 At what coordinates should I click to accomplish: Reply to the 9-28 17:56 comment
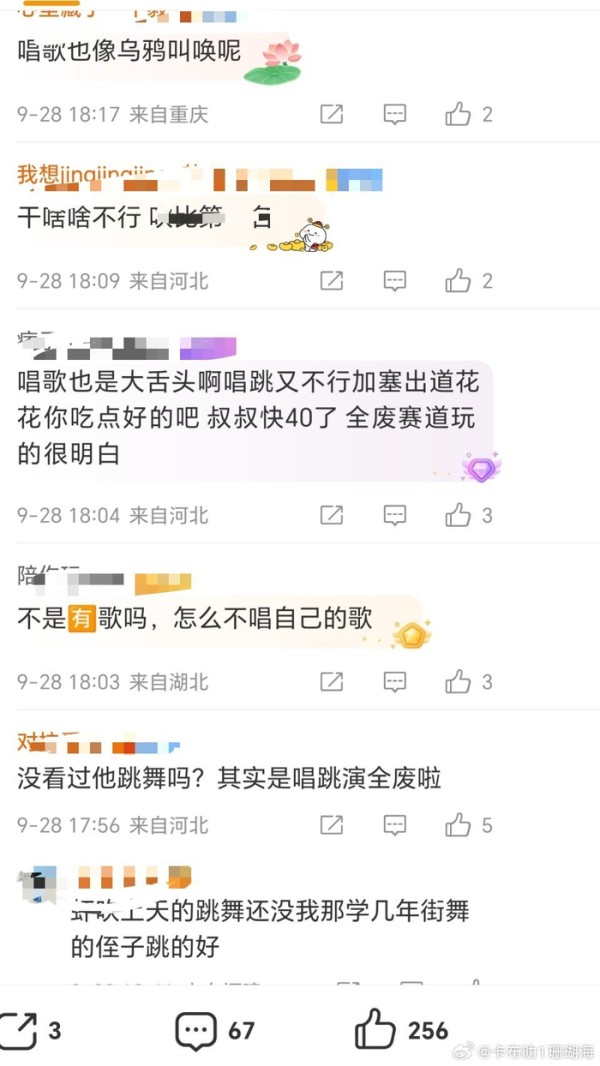click(395, 825)
